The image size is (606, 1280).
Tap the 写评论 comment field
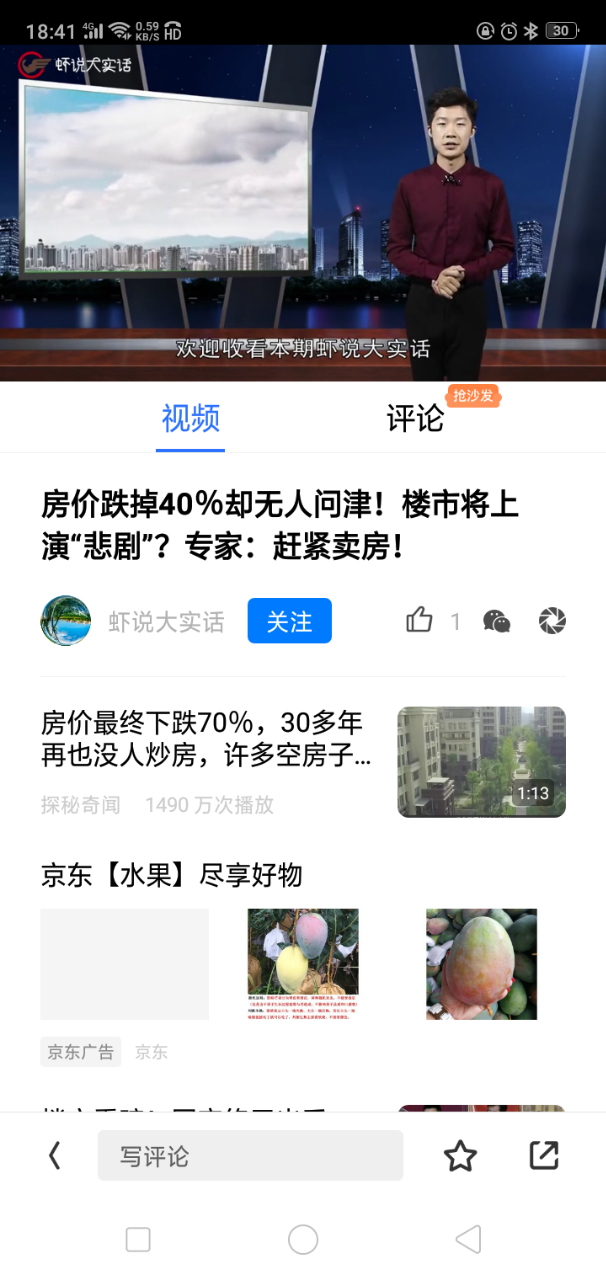(x=250, y=1156)
